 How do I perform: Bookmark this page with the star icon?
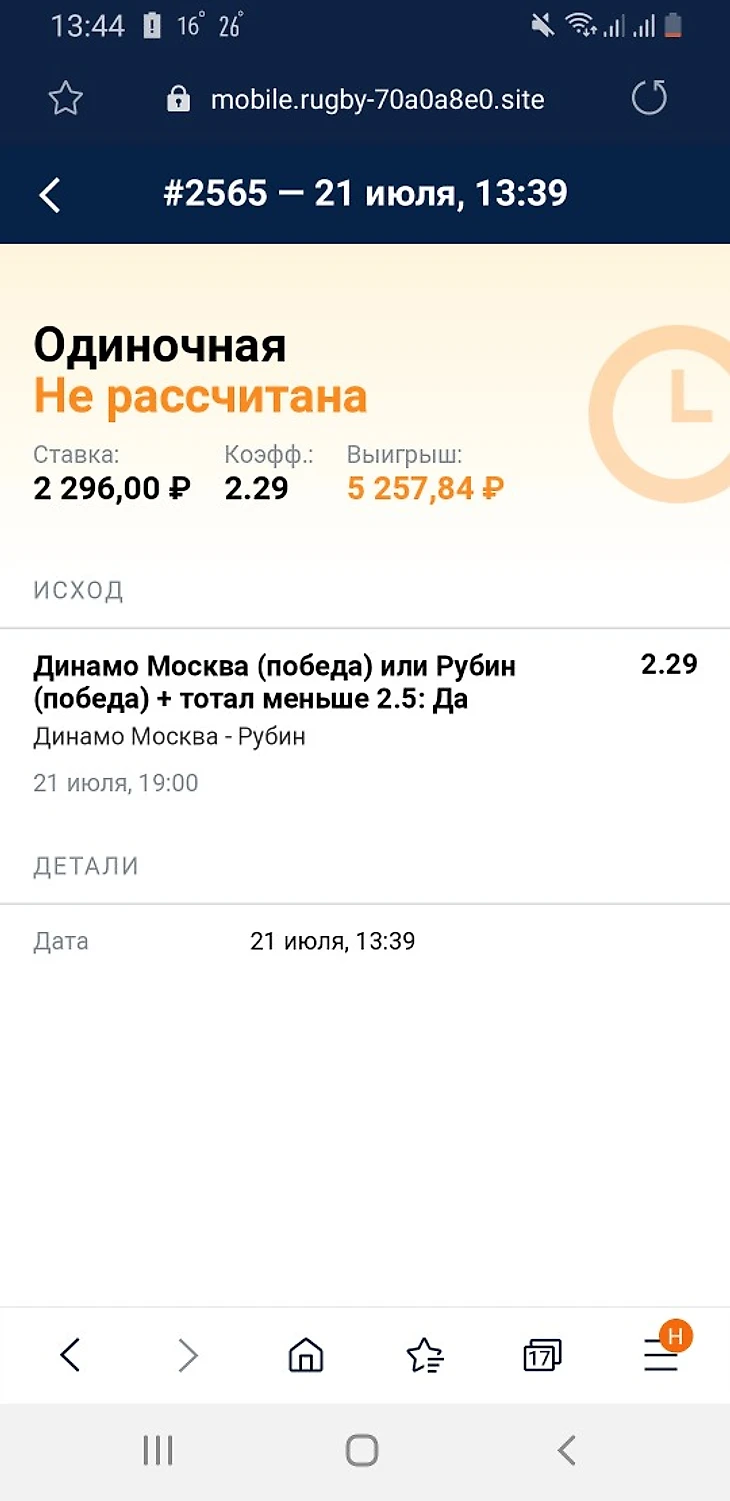pos(66,98)
